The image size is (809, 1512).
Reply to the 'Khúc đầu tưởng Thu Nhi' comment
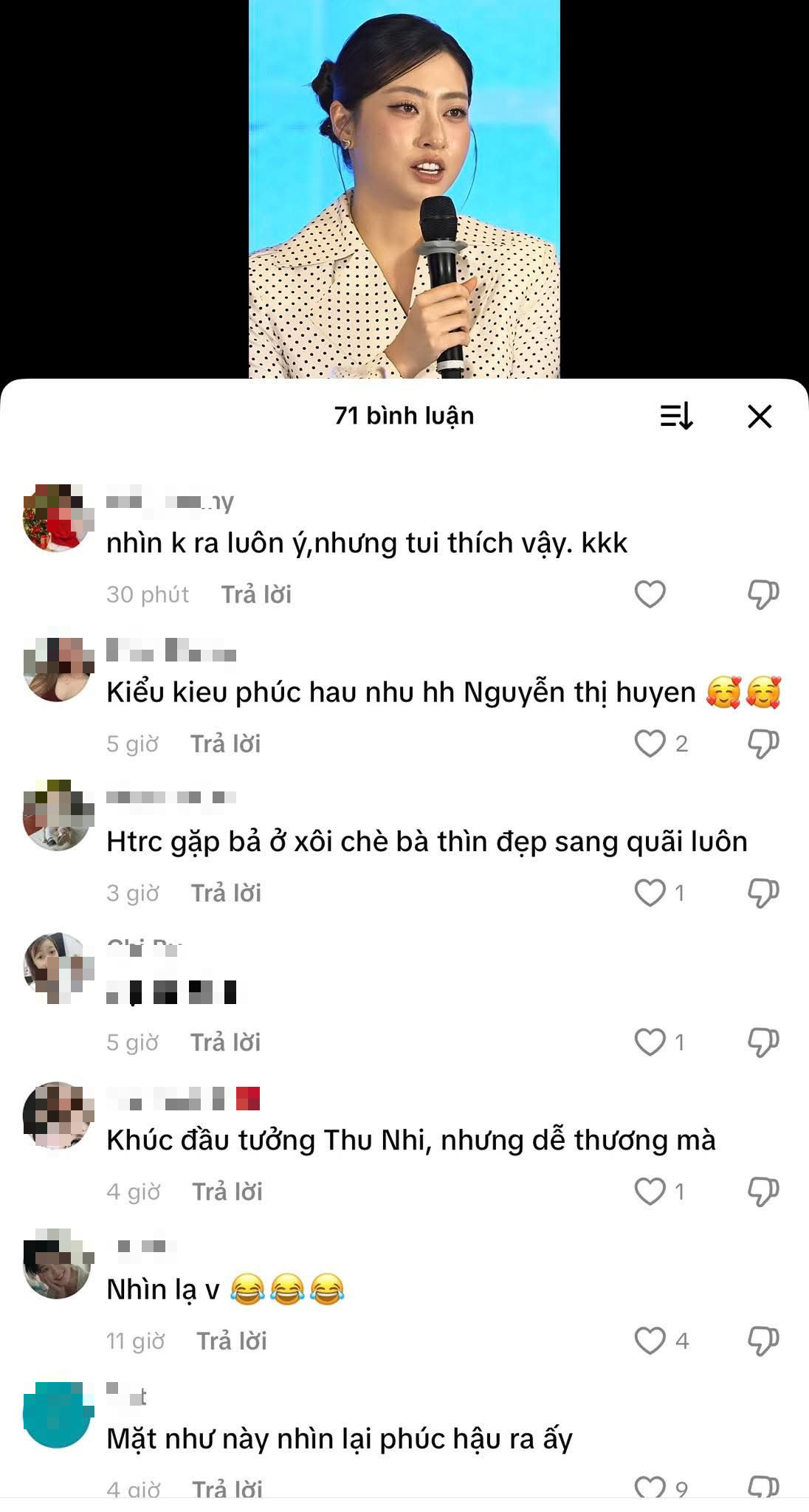point(227,1191)
